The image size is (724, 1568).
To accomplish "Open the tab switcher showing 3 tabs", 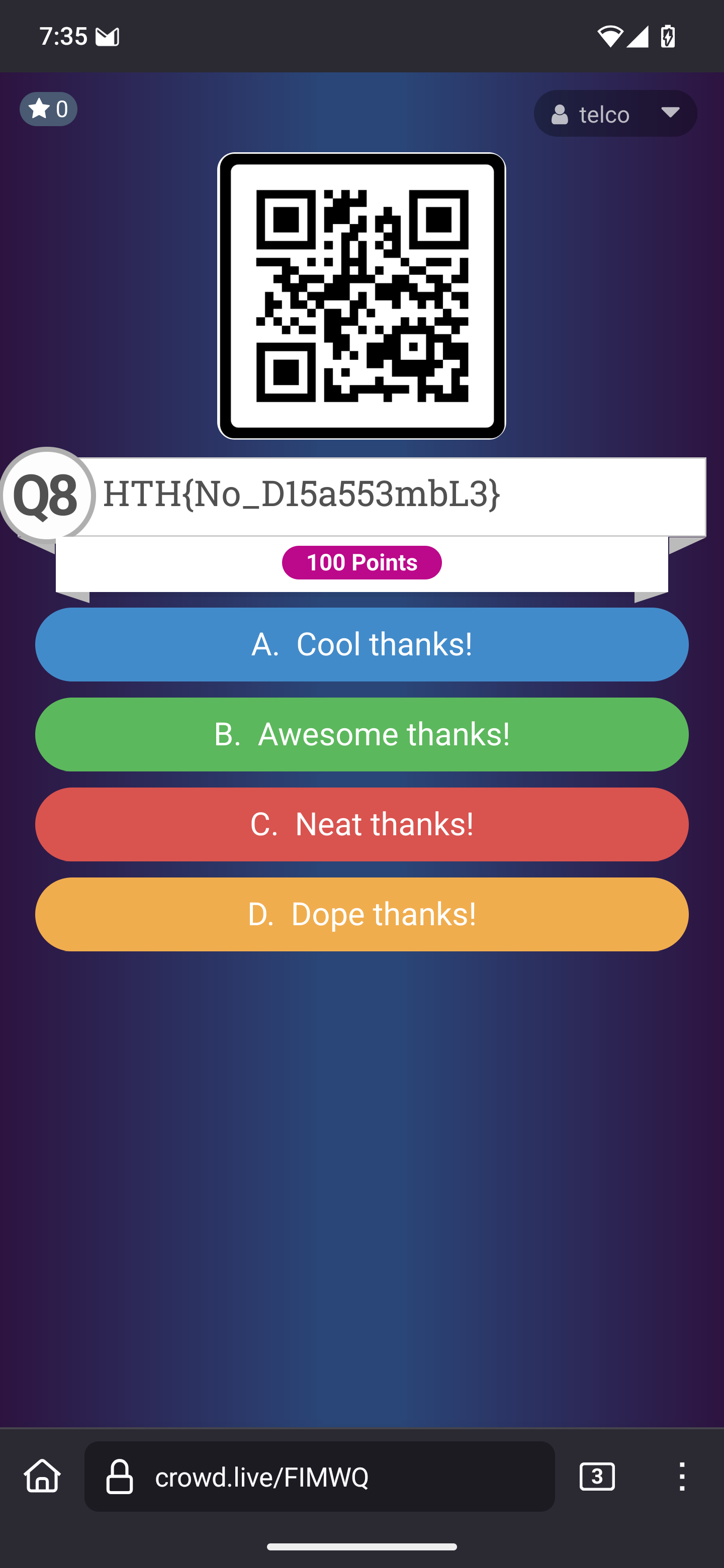I will [597, 1477].
